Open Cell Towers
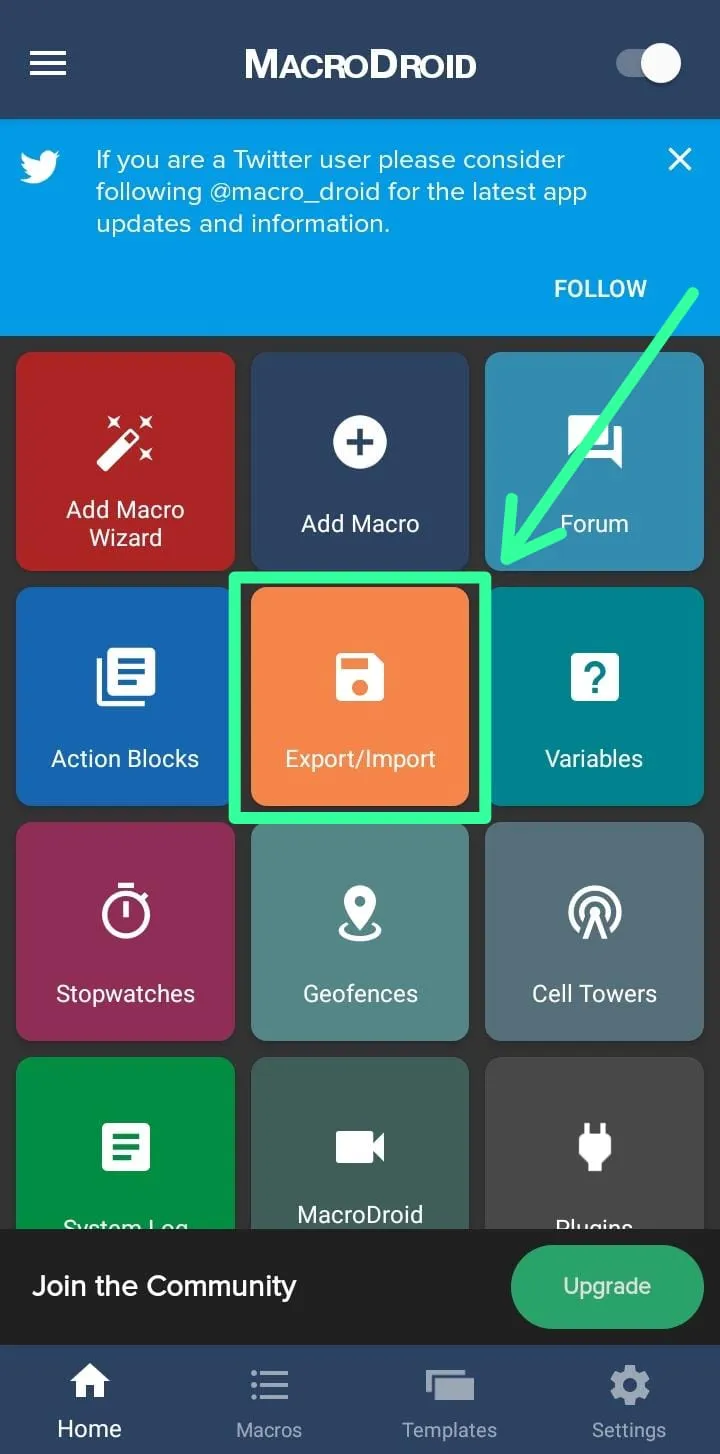Viewport: 720px width, 1454px height. point(594,931)
